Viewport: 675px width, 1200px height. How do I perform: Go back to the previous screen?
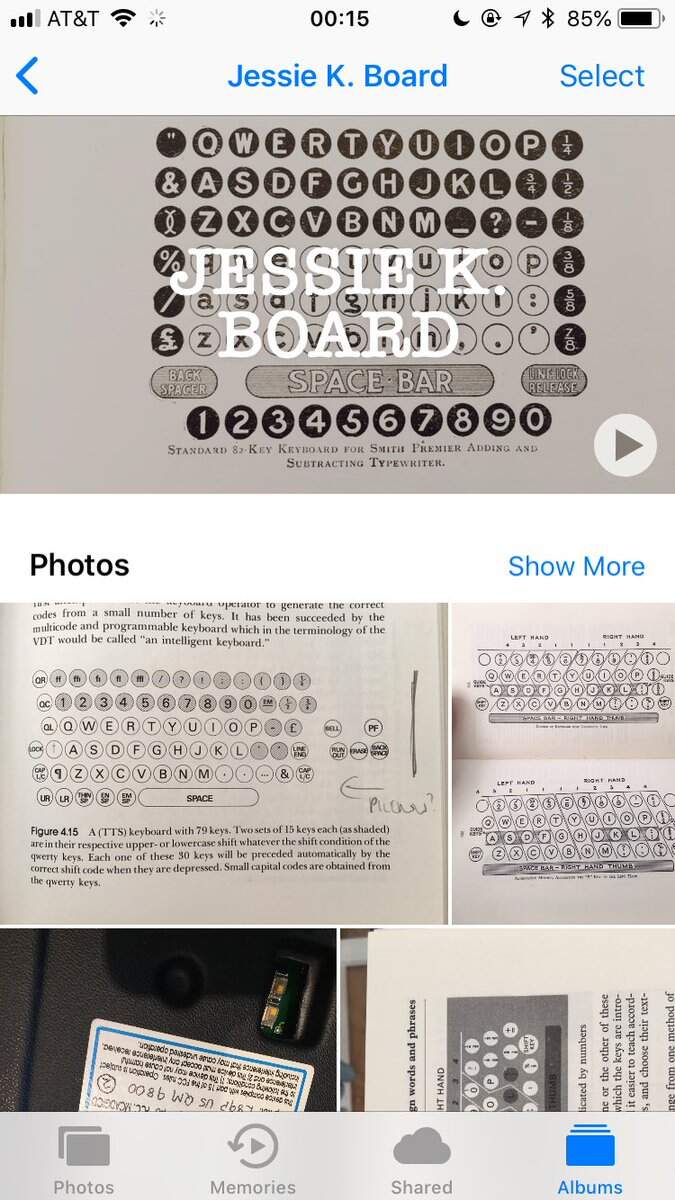[x=28, y=76]
